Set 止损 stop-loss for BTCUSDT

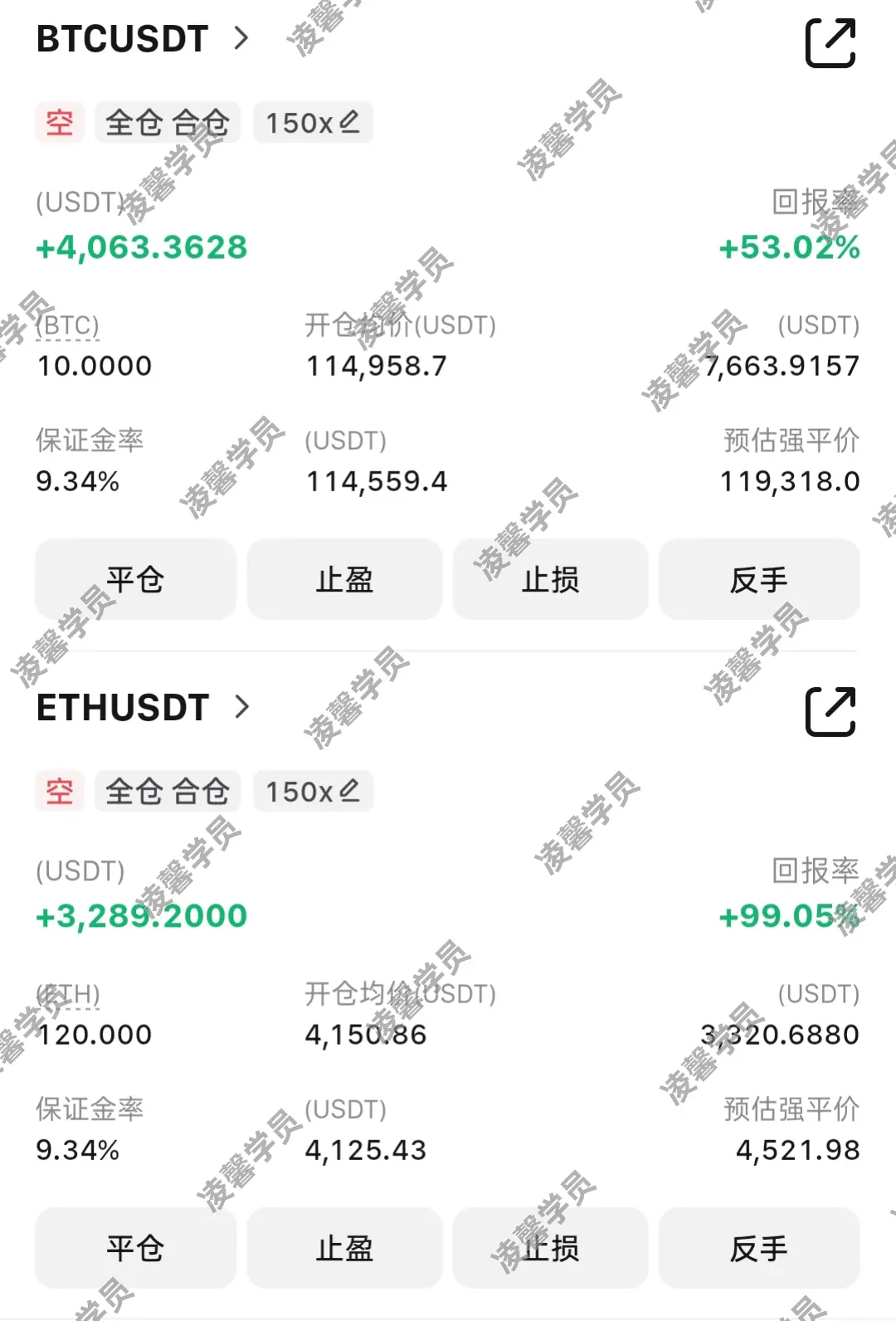click(x=550, y=579)
